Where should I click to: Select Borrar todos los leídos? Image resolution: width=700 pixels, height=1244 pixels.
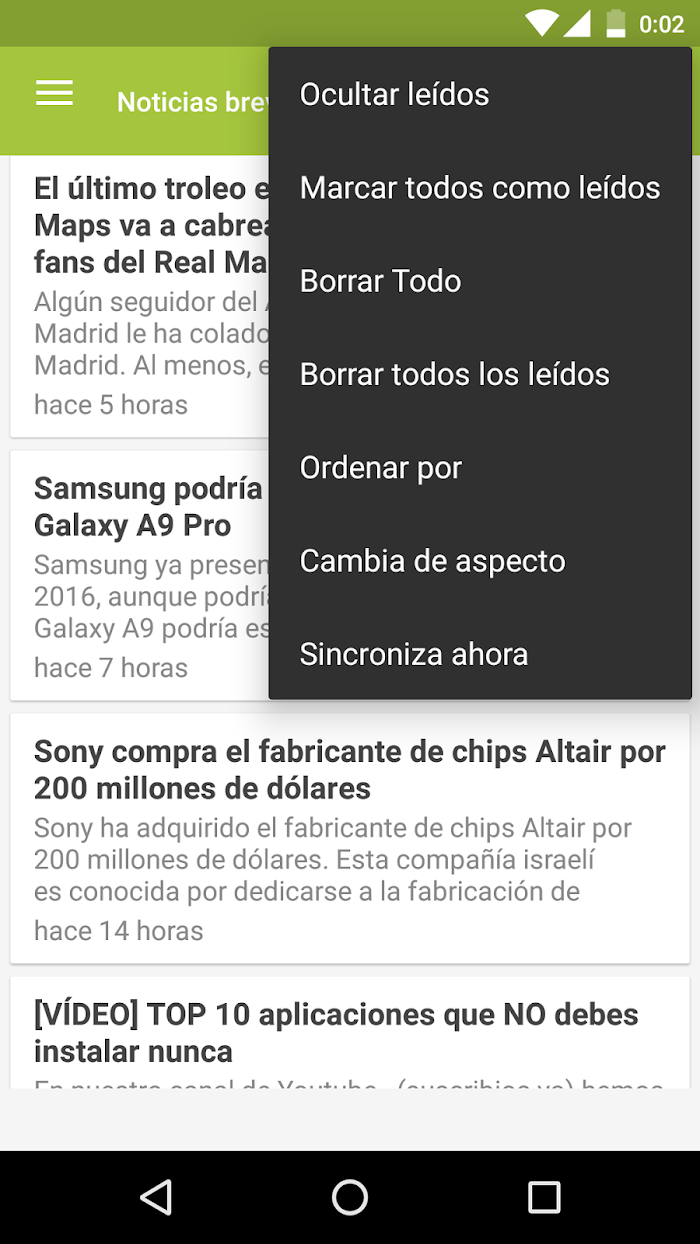tap(480, 374)
